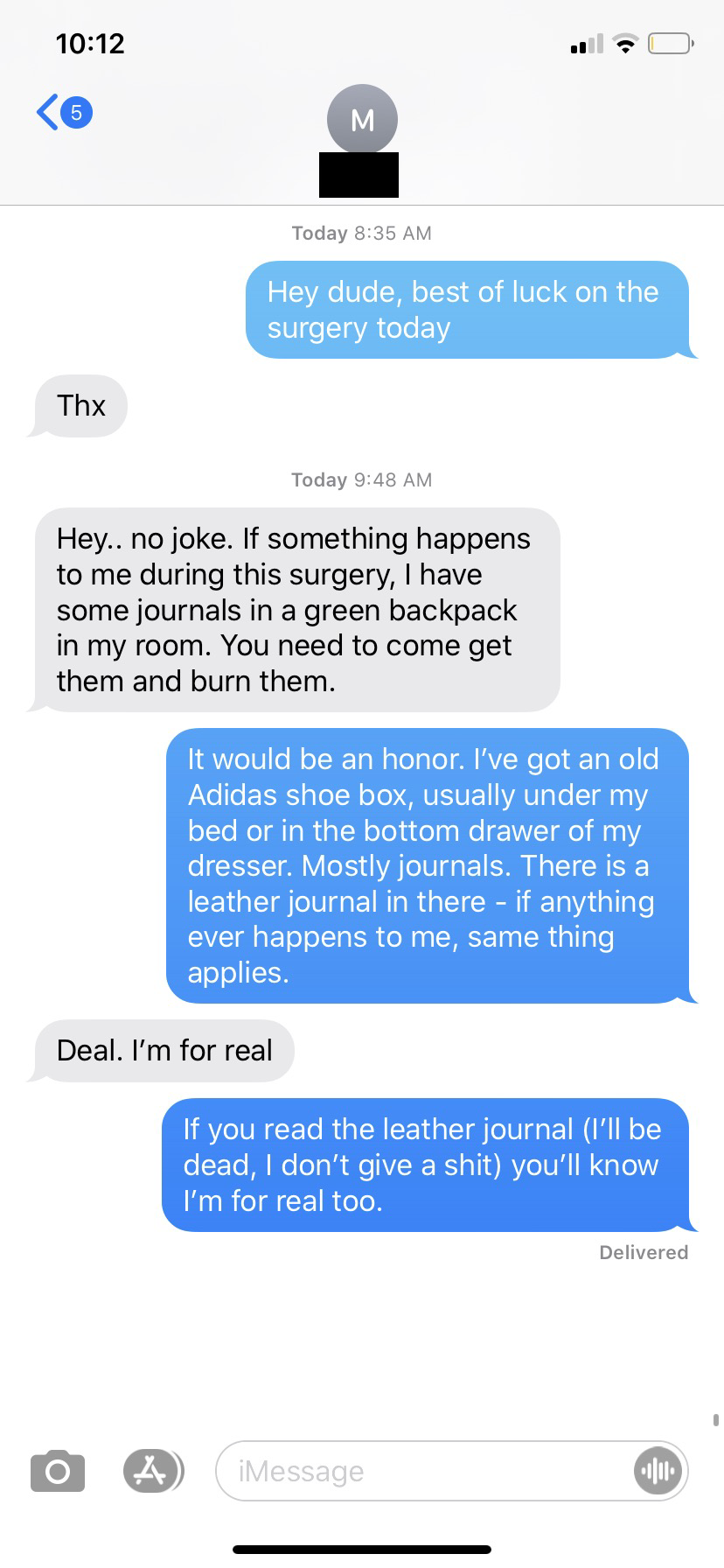The width and height of the screenshot is (724, 1568).
Task: Open contact M's details
Action: tap(362, 120)
